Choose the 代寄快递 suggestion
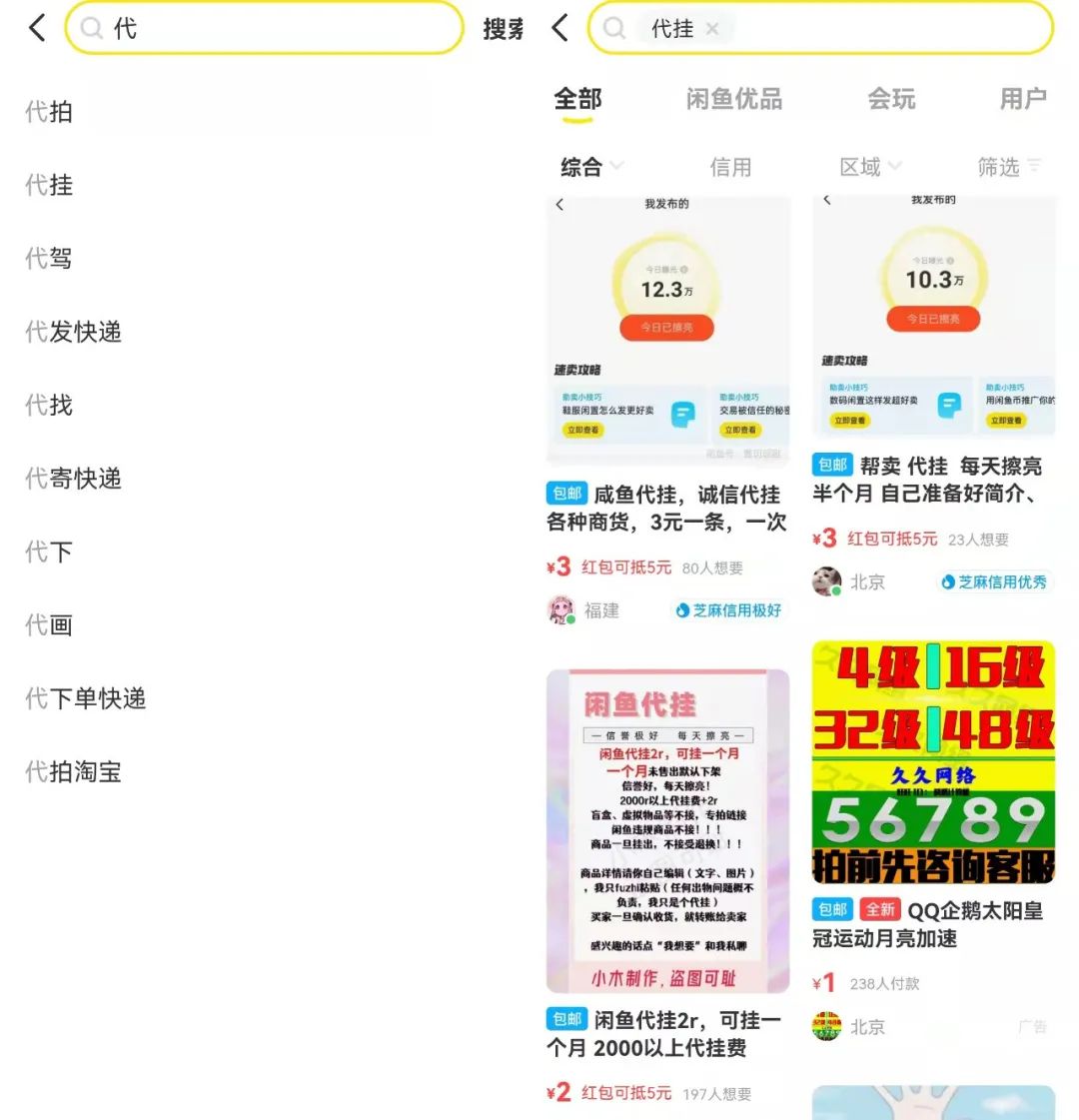The image size is (1079, 1120). click(73, 479)
